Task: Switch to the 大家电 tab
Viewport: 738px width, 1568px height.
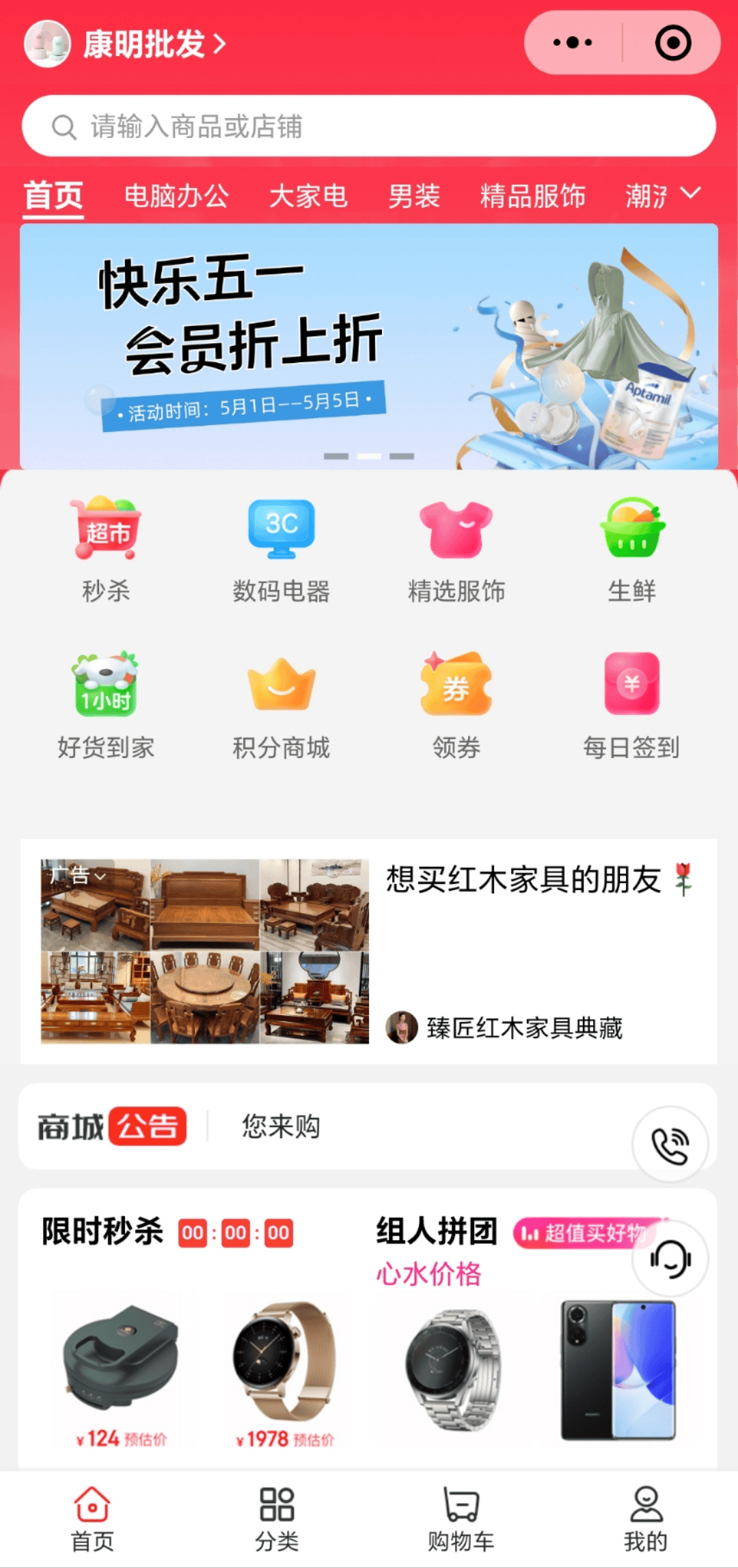Action: 308,196
